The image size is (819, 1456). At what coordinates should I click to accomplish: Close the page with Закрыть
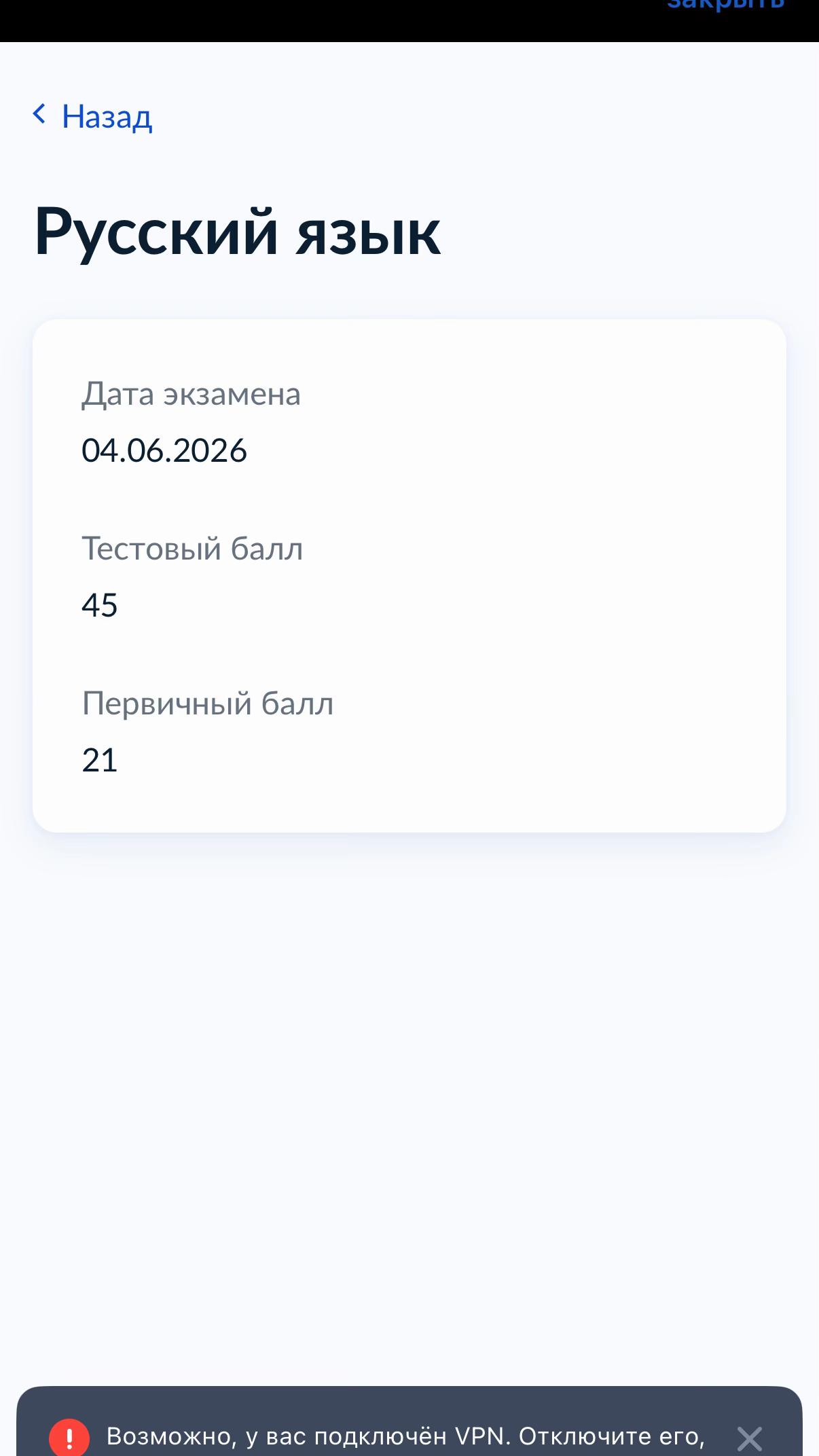pos(725,5)
